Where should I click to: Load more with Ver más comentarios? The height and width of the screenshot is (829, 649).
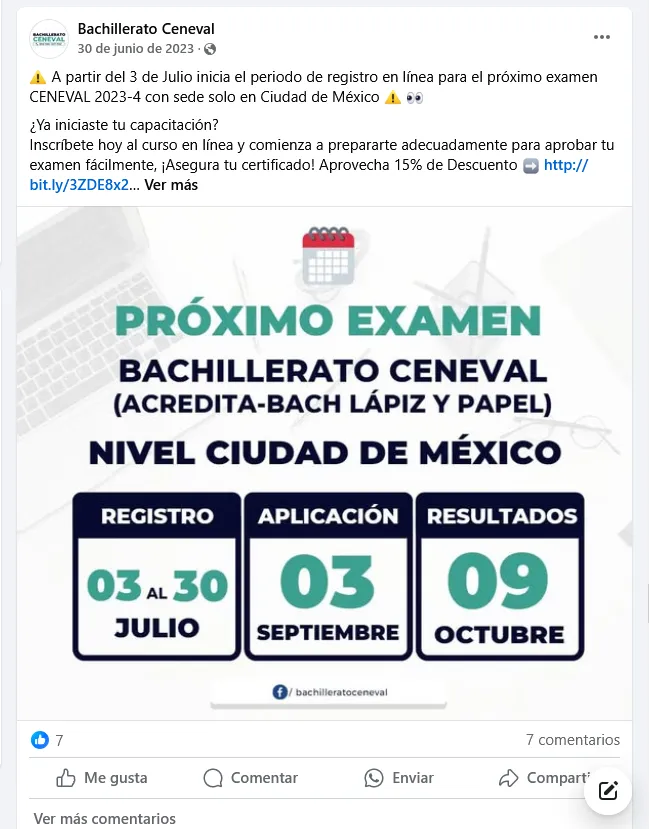(105, 819)
